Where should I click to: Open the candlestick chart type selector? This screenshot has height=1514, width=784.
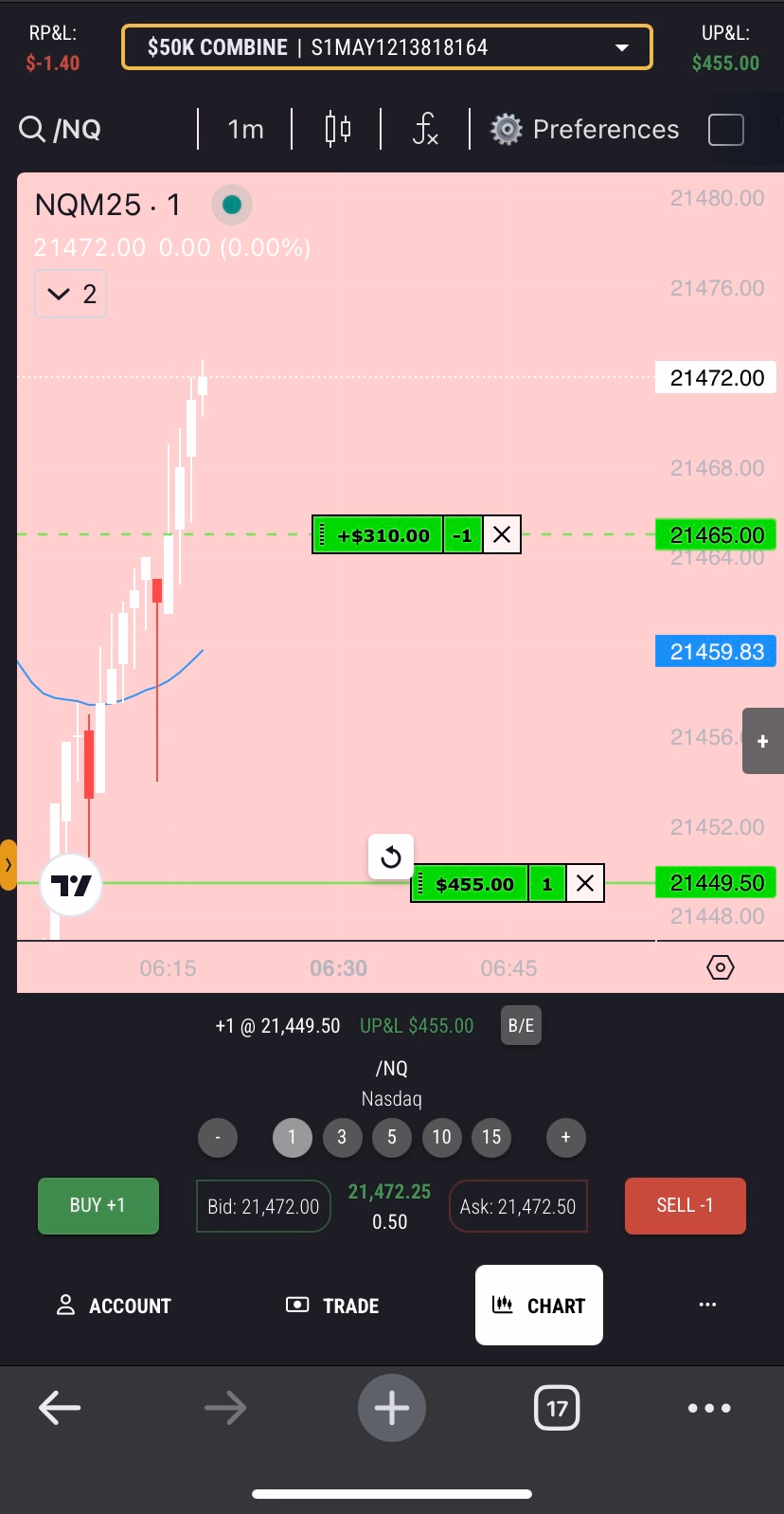click(x=337, y=129)
